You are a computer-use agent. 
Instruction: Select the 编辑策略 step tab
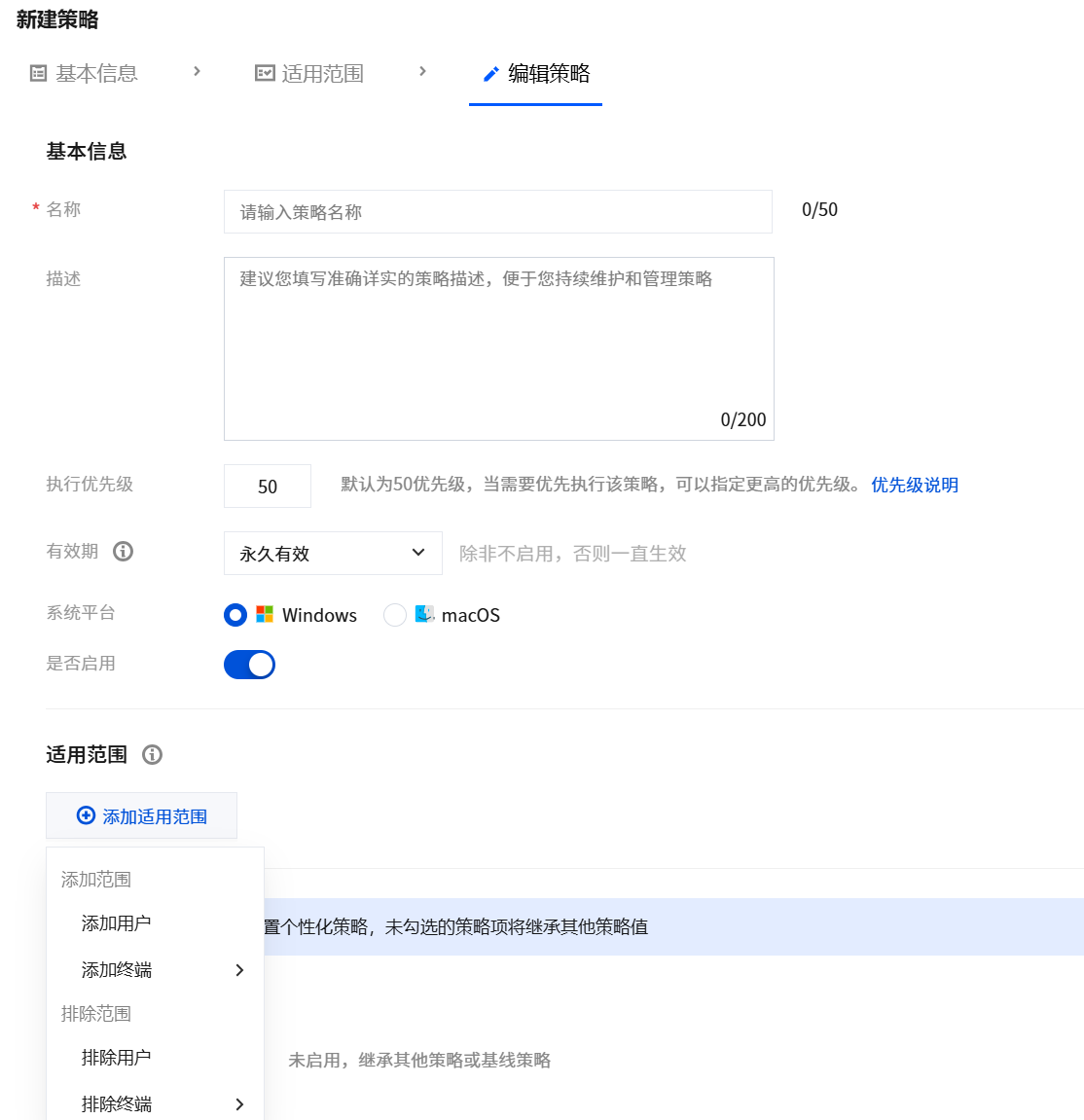[536, 74]
